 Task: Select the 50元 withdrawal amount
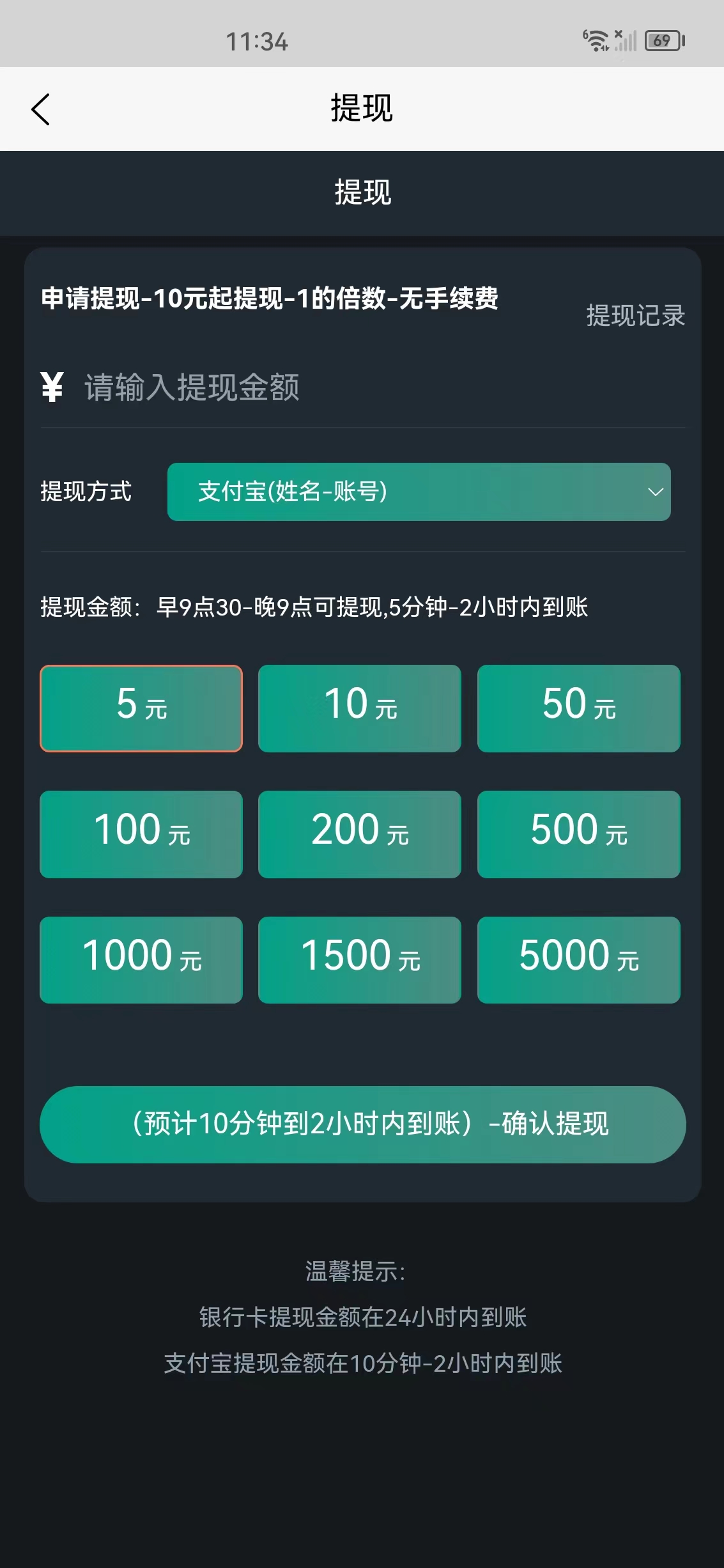[579, 708]
